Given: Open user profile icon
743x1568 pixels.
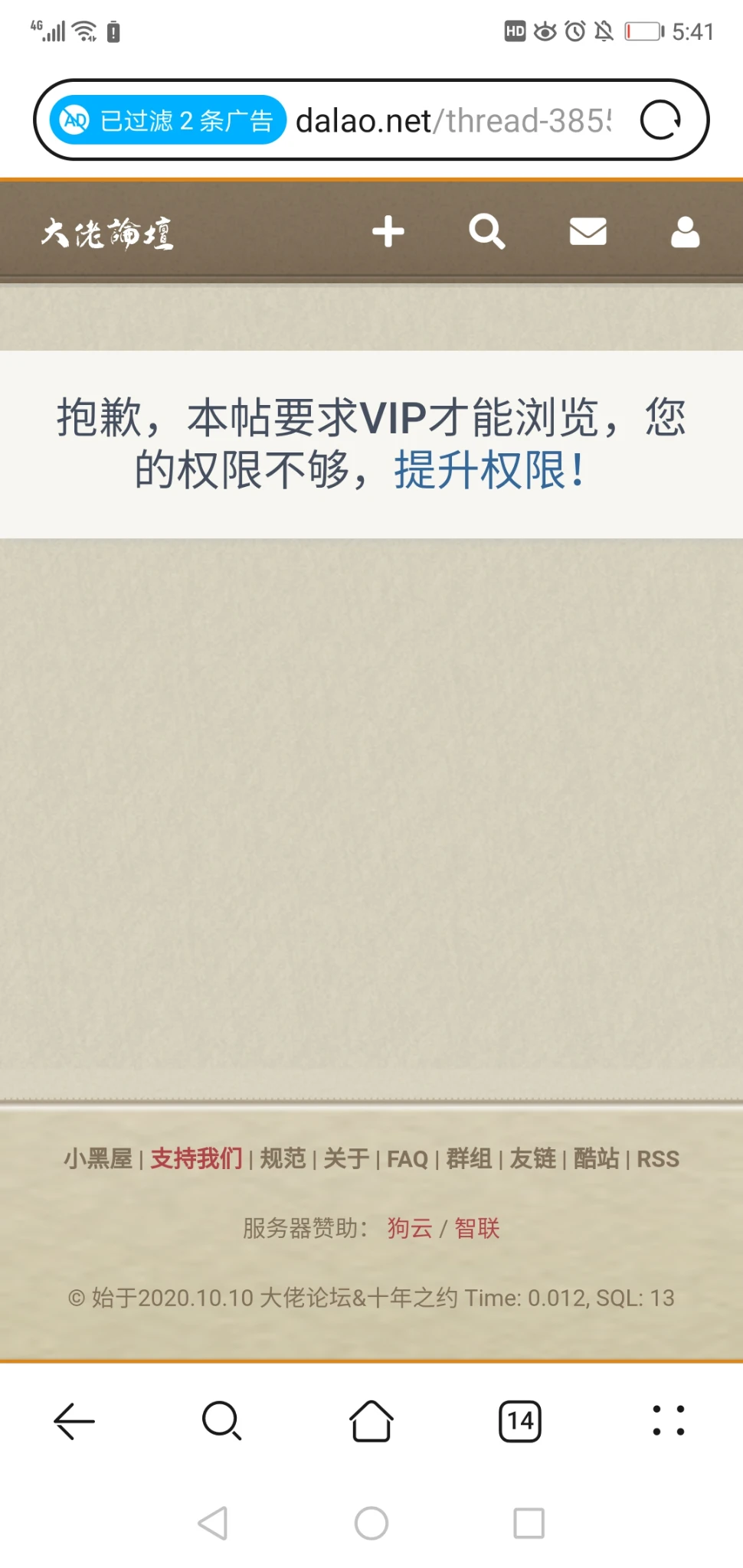Looking at the screenshot, I should click(x=685, y=231).
